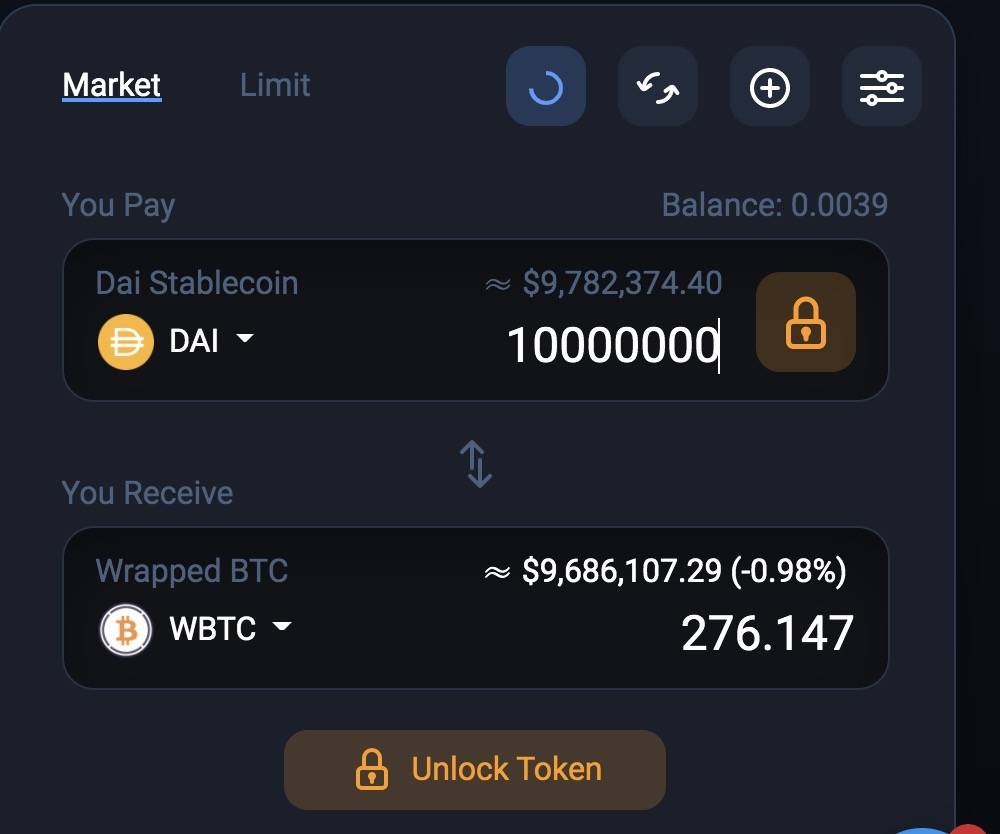
Task: Tap the Unlock Token button
Action: pyautogui.click(x=475, y=769)
